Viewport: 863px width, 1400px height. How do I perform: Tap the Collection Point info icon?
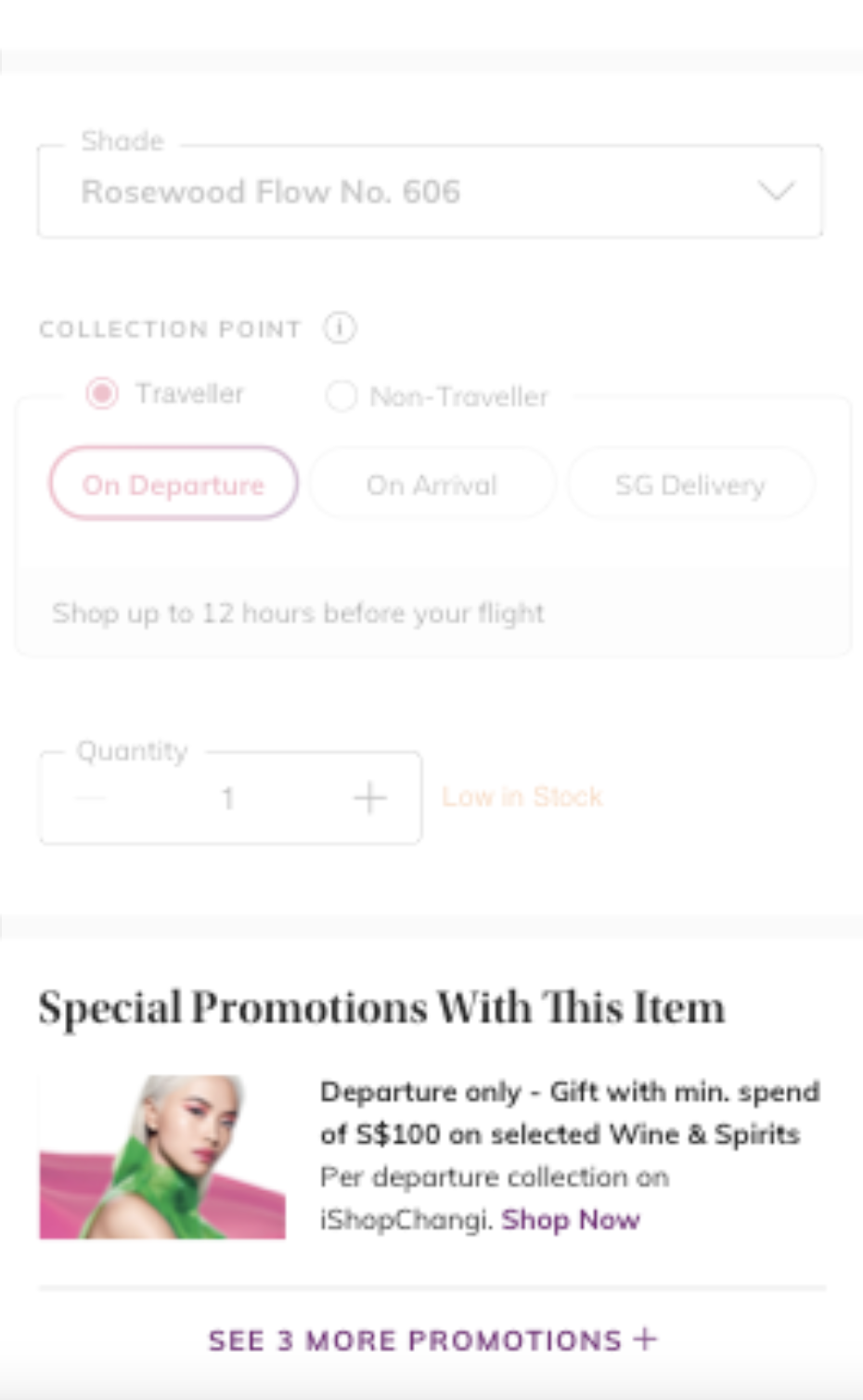[340, 328]
